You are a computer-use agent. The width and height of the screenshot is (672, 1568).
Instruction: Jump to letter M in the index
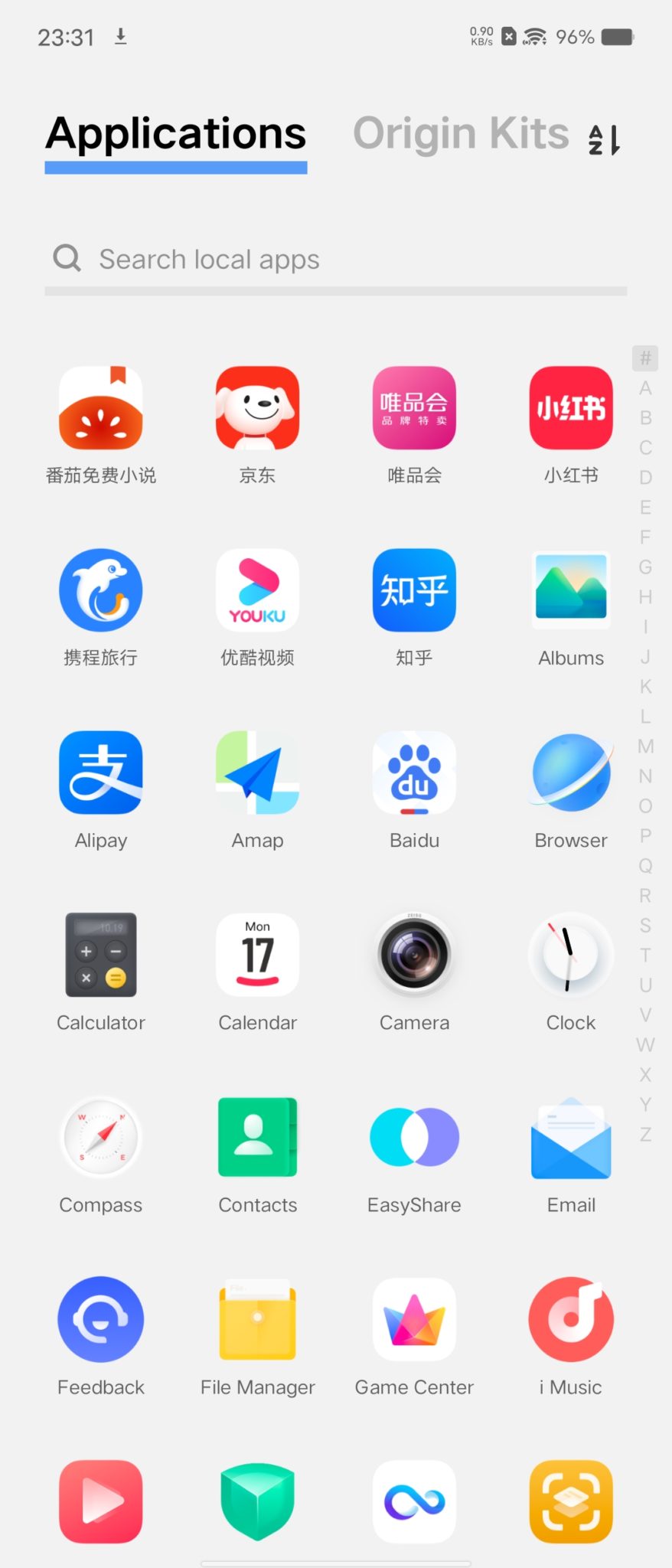click(645, 746)
